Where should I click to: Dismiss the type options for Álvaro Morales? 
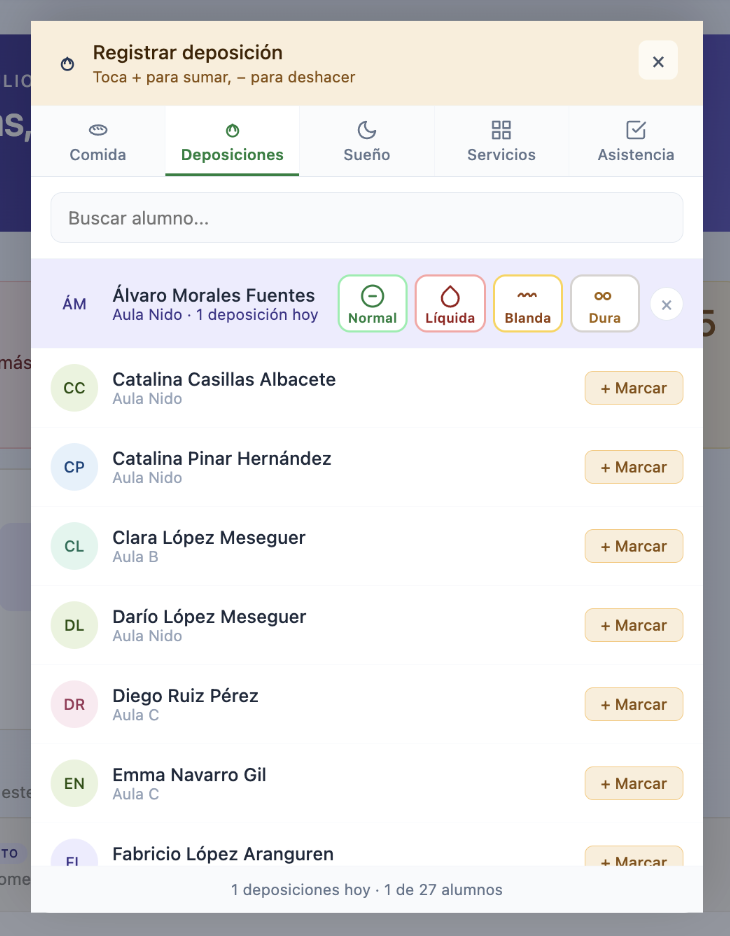click(x=667, y=304)
